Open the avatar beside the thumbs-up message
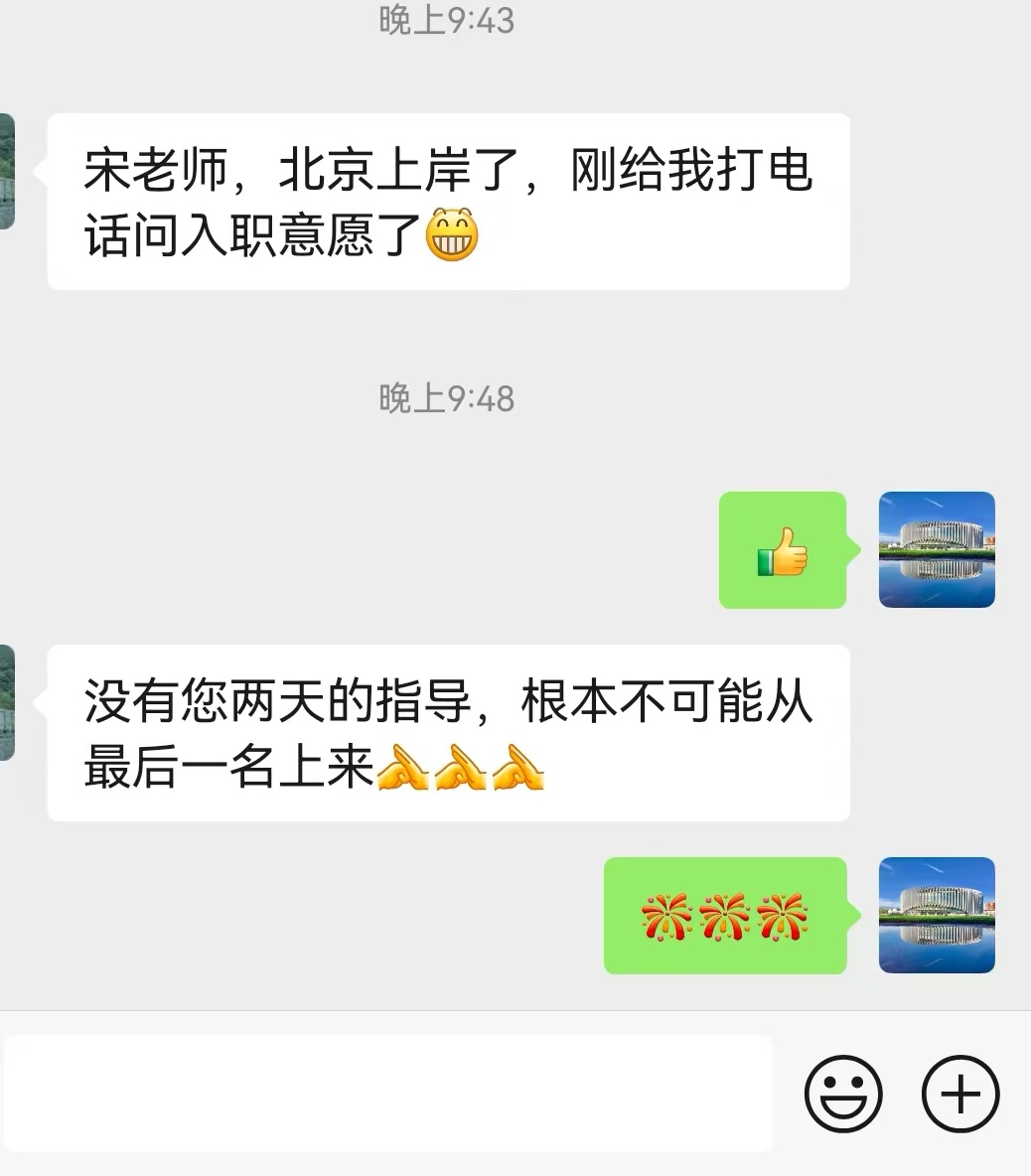Image resolution: width=1031 pixels, height=1176 pixels. [937, 549]
